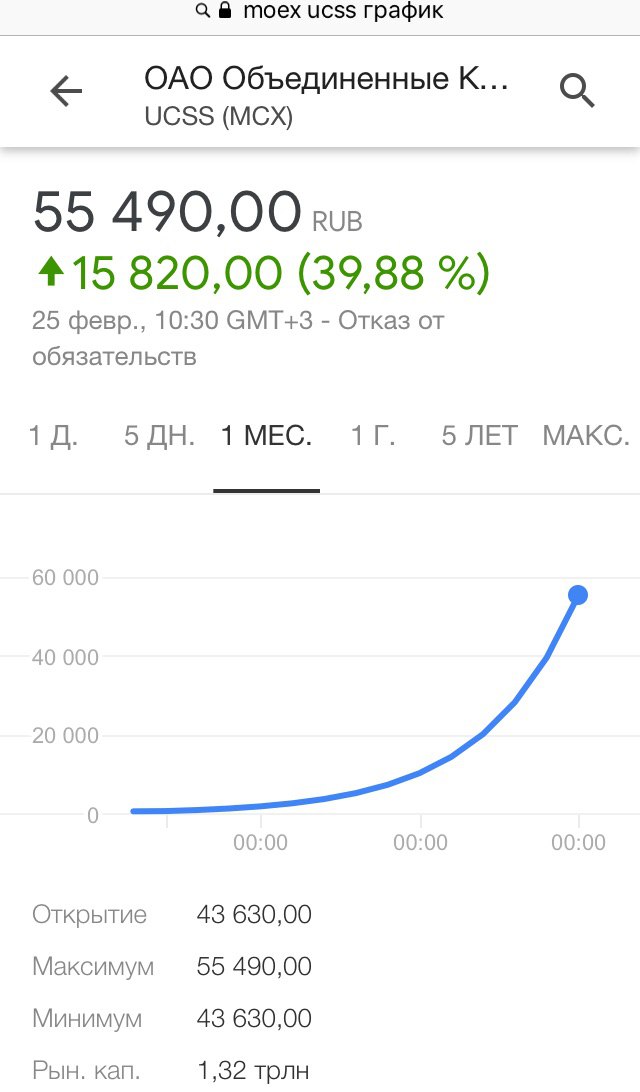Go back with the arrow icon
The image size is (640, 1092).
(x=66, y=91)
